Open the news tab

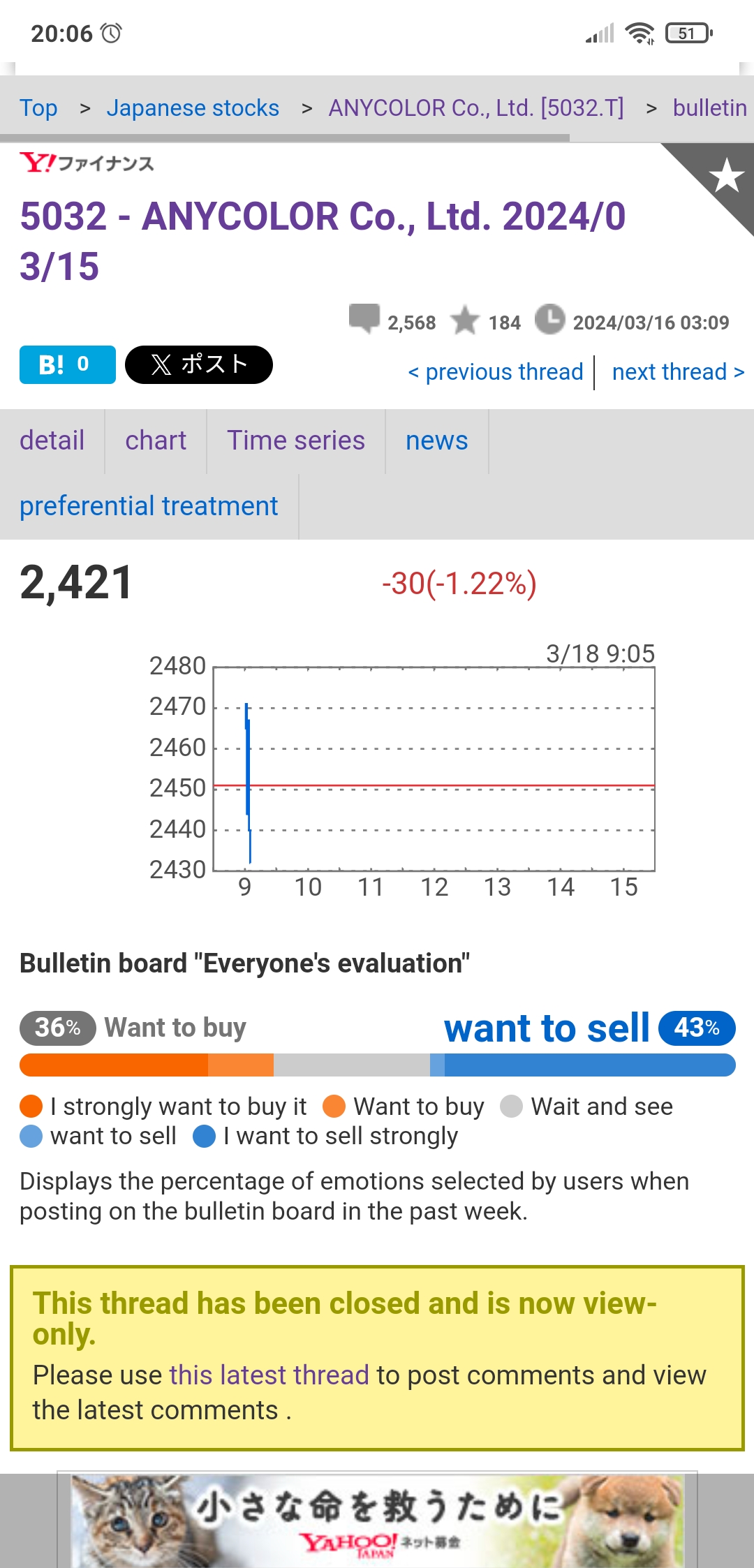pos(437,441)
